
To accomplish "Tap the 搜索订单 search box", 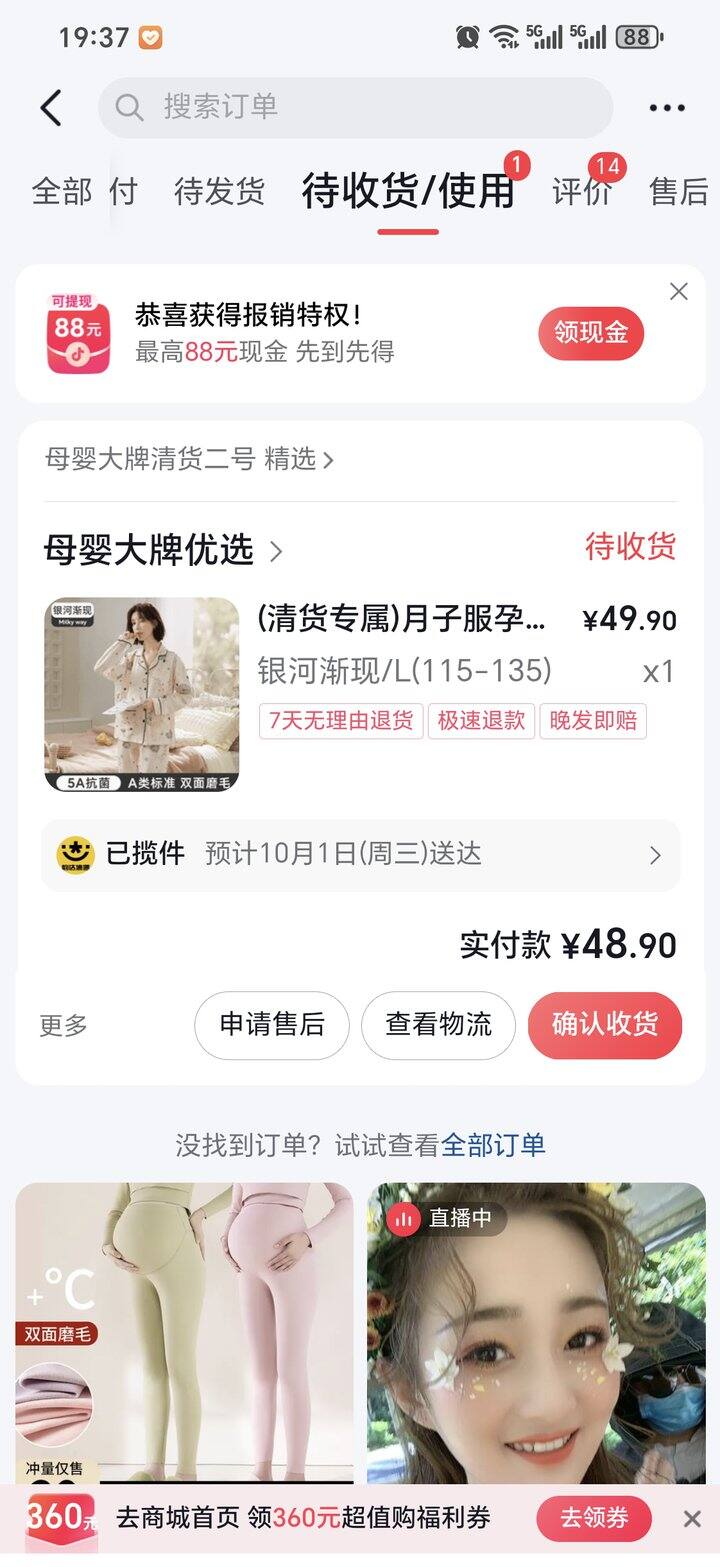I will tap(355, 107).
